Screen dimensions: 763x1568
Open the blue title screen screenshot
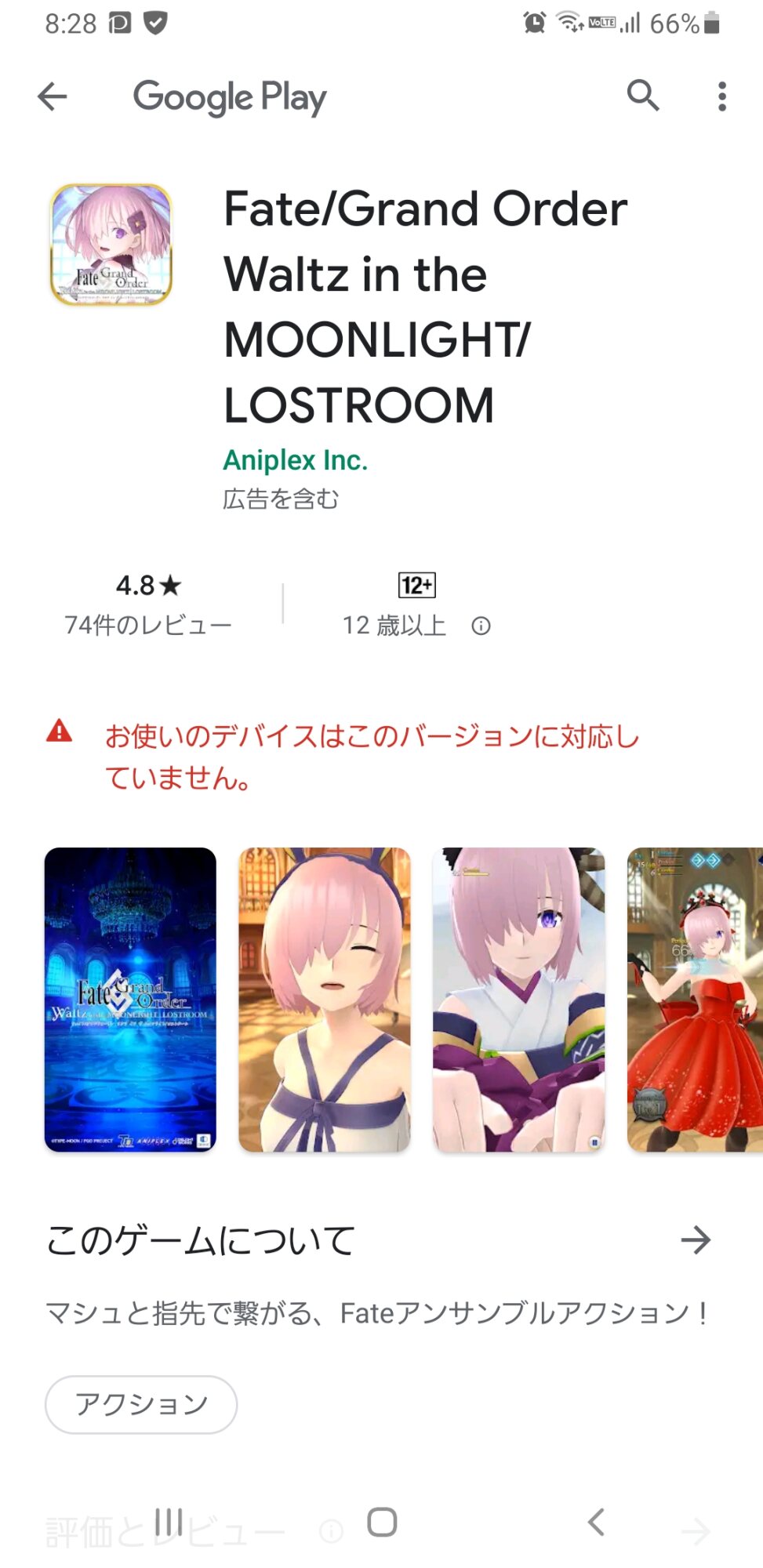coord(130,999)
